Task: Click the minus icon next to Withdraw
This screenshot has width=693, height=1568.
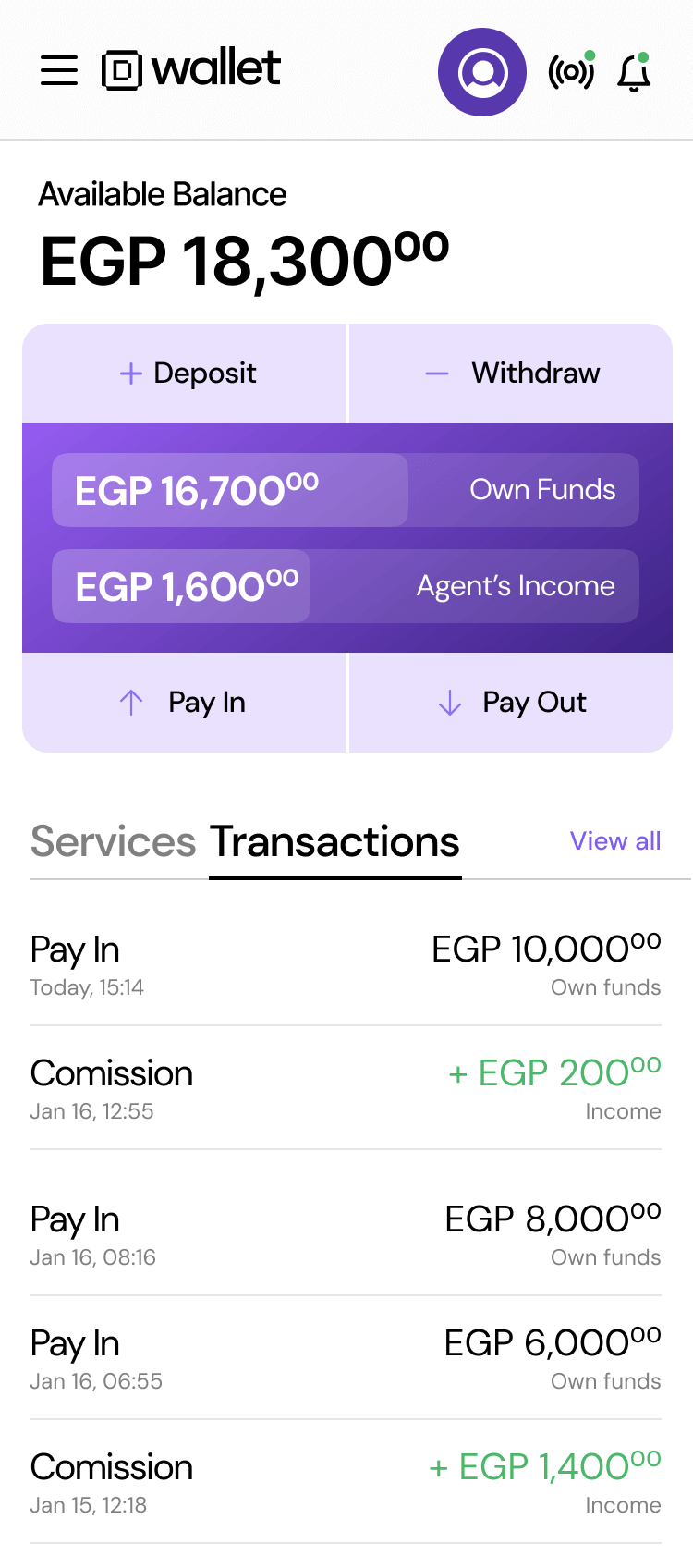Action: 435,373
